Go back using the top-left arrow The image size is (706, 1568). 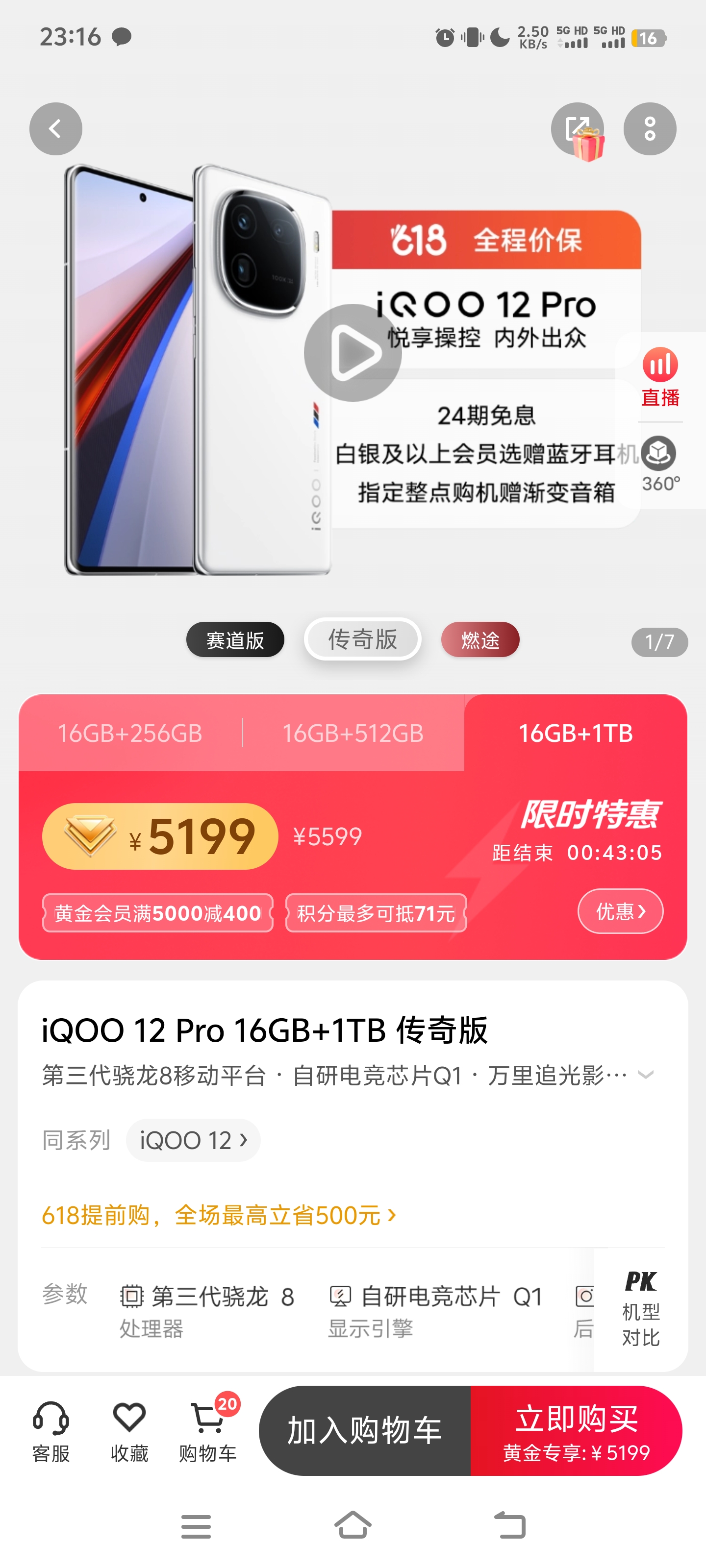[x=55, y=128]
